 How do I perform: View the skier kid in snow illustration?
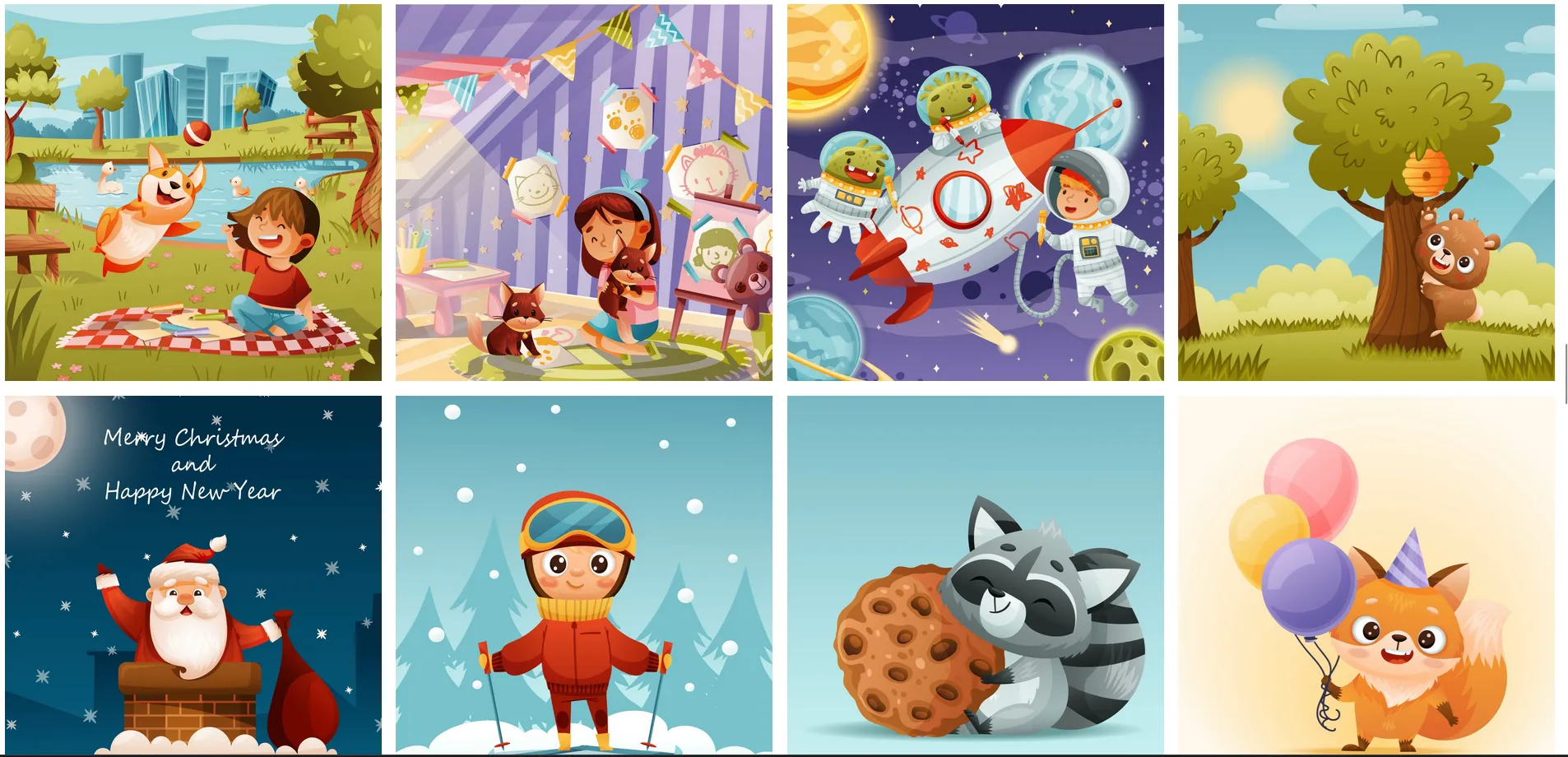584,574
